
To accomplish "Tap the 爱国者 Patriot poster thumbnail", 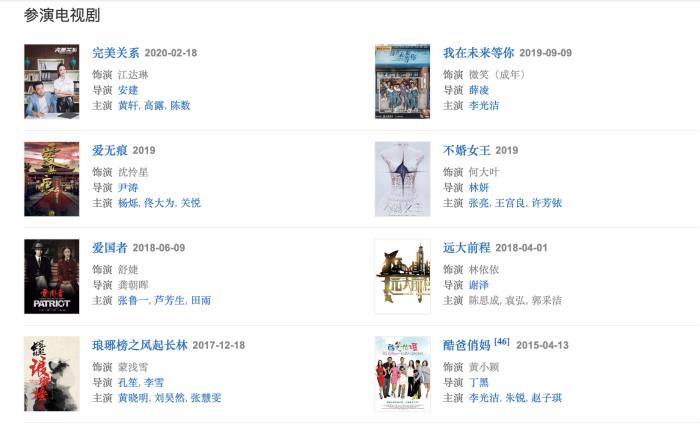I will 51,276.
